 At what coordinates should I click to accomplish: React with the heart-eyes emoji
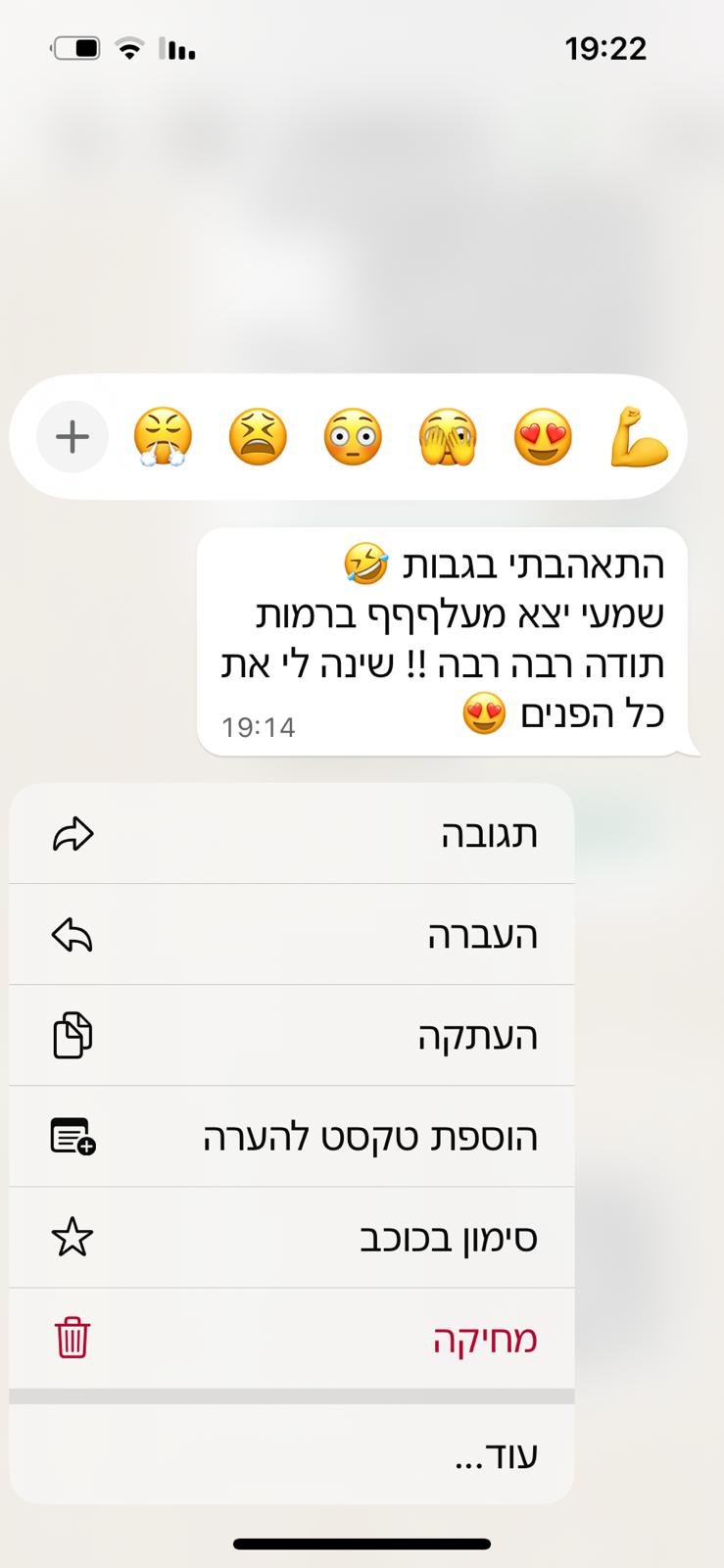click(x=543, y=437)
